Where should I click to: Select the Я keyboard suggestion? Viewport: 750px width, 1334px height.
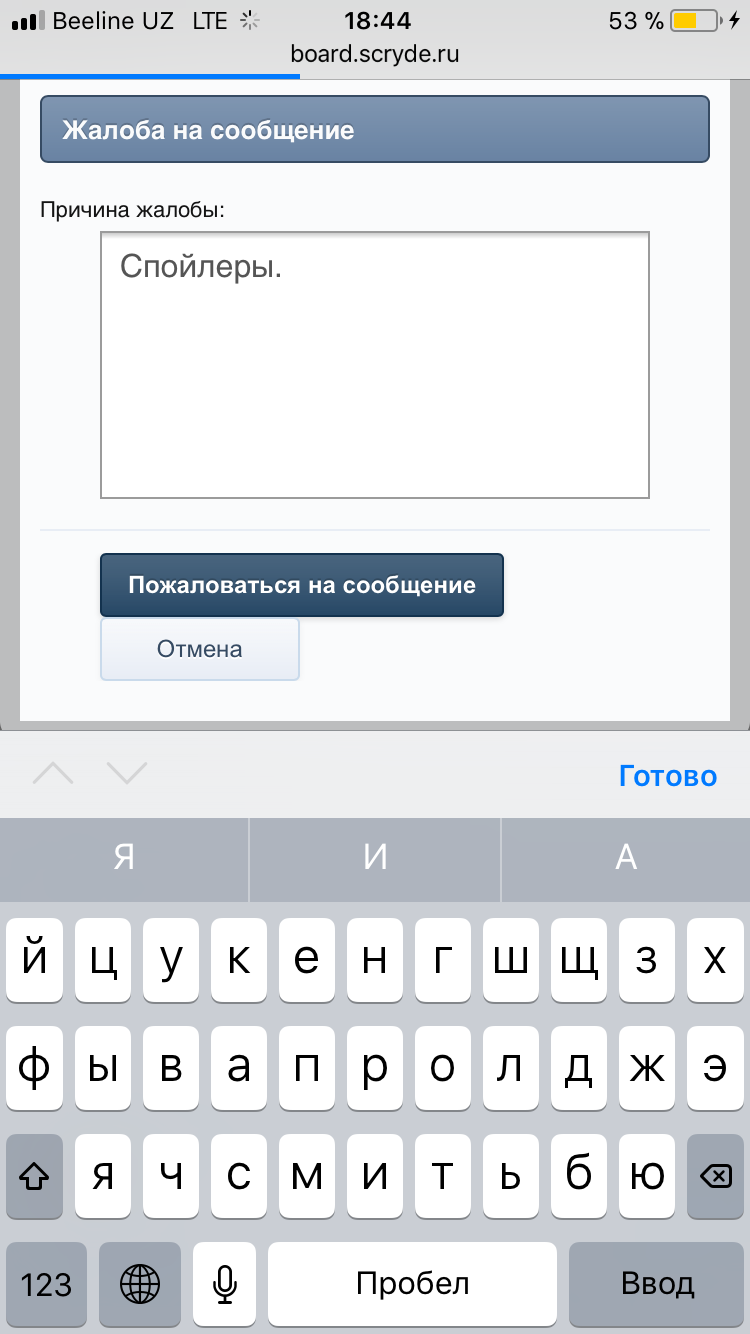point(124,857)
